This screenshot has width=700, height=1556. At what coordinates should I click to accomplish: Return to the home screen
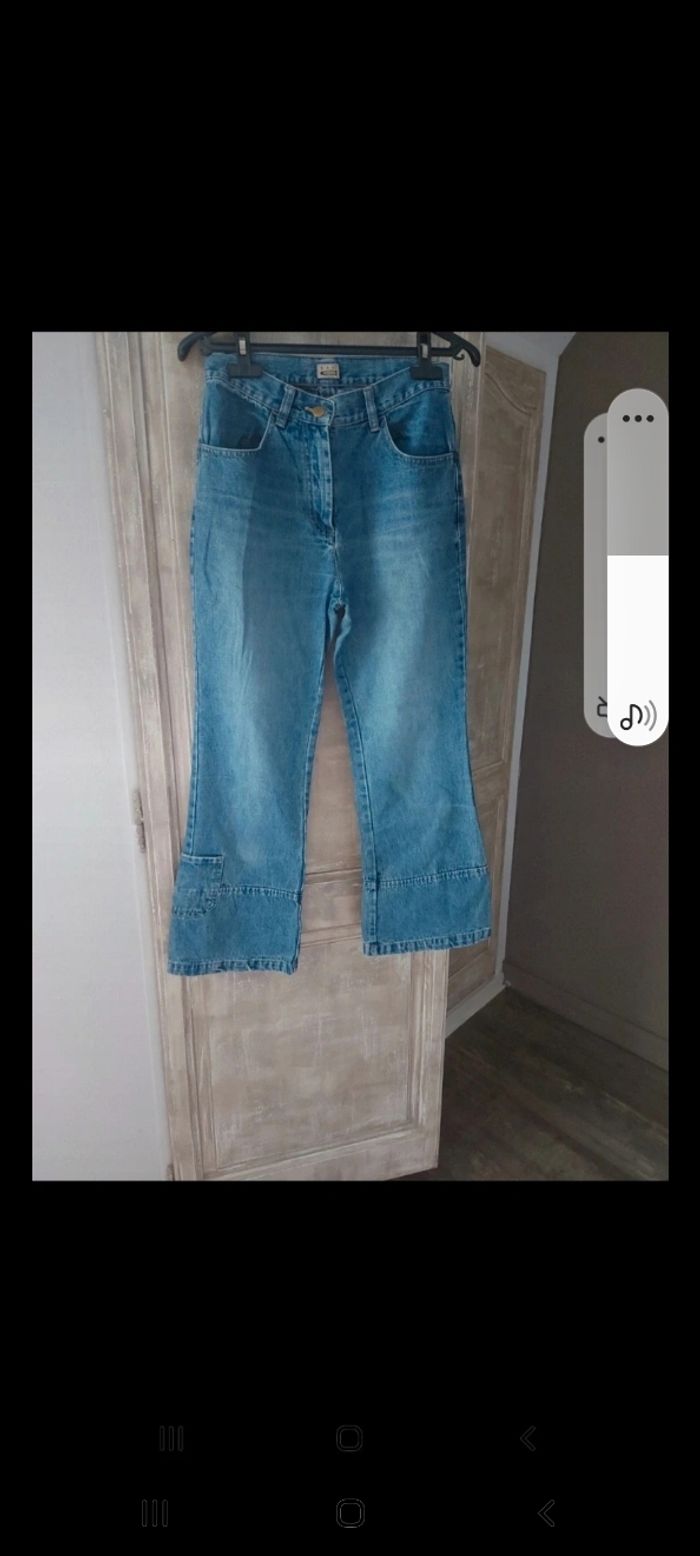(350, 1512)
